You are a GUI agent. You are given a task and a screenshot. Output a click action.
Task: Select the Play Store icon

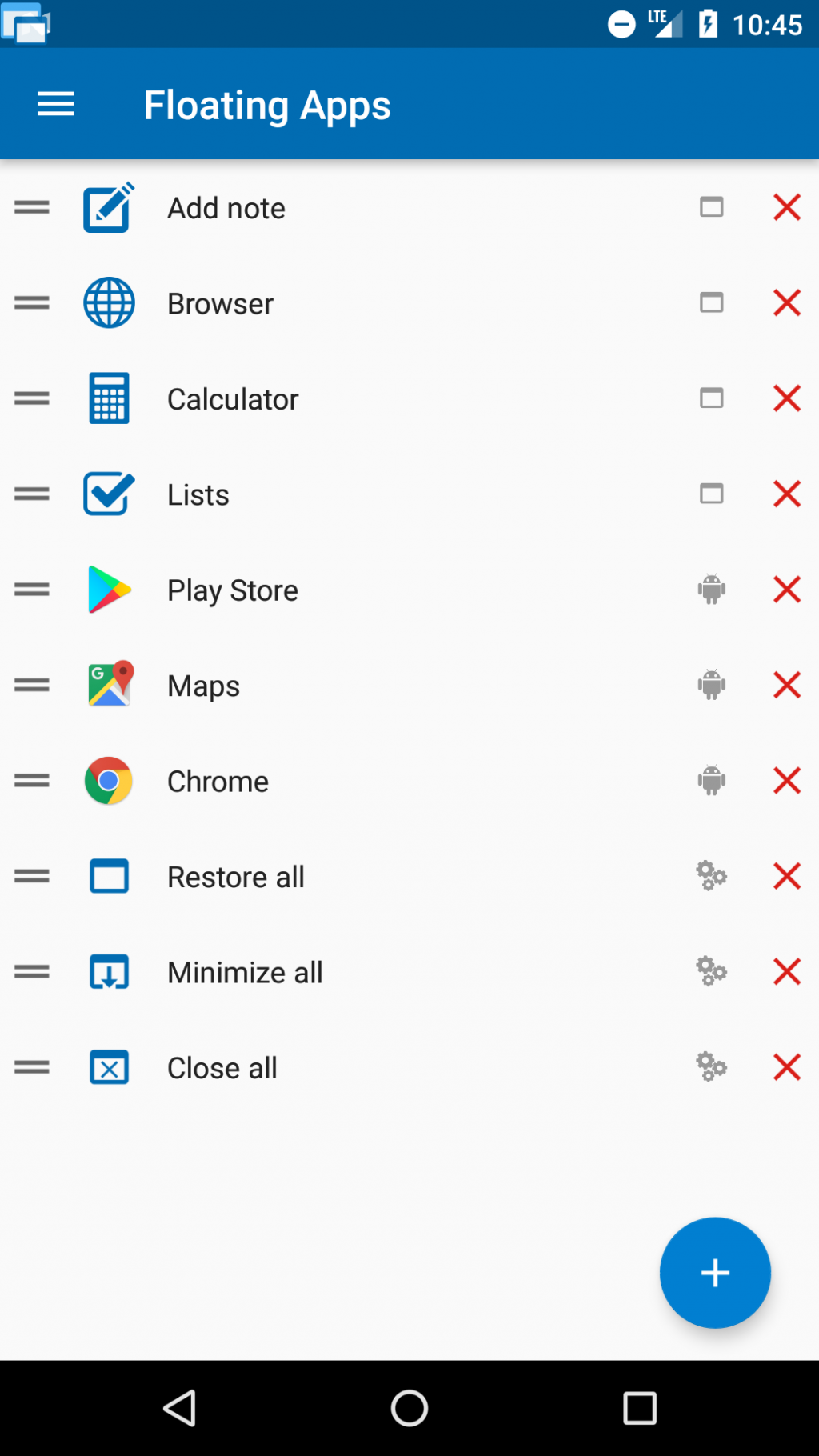[x=108, y=590]
